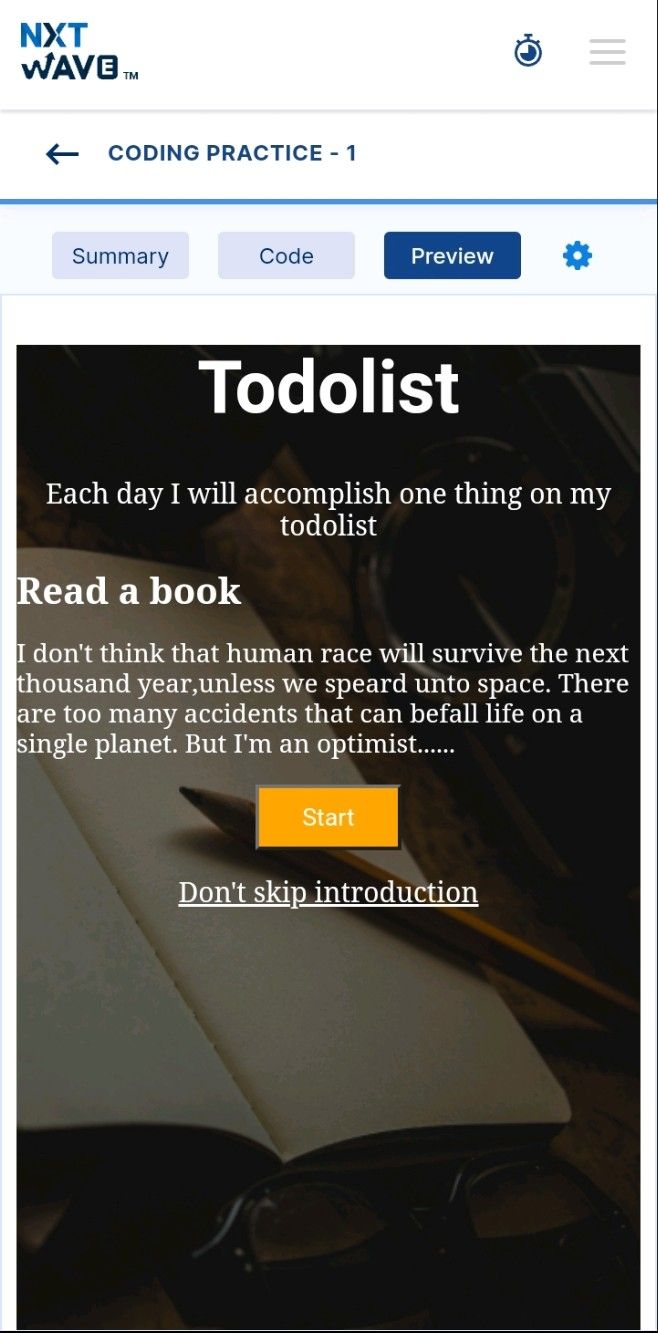Switch to the Summary tab
The width and height of the screenshot is (658, 1333).
(120, 256)
